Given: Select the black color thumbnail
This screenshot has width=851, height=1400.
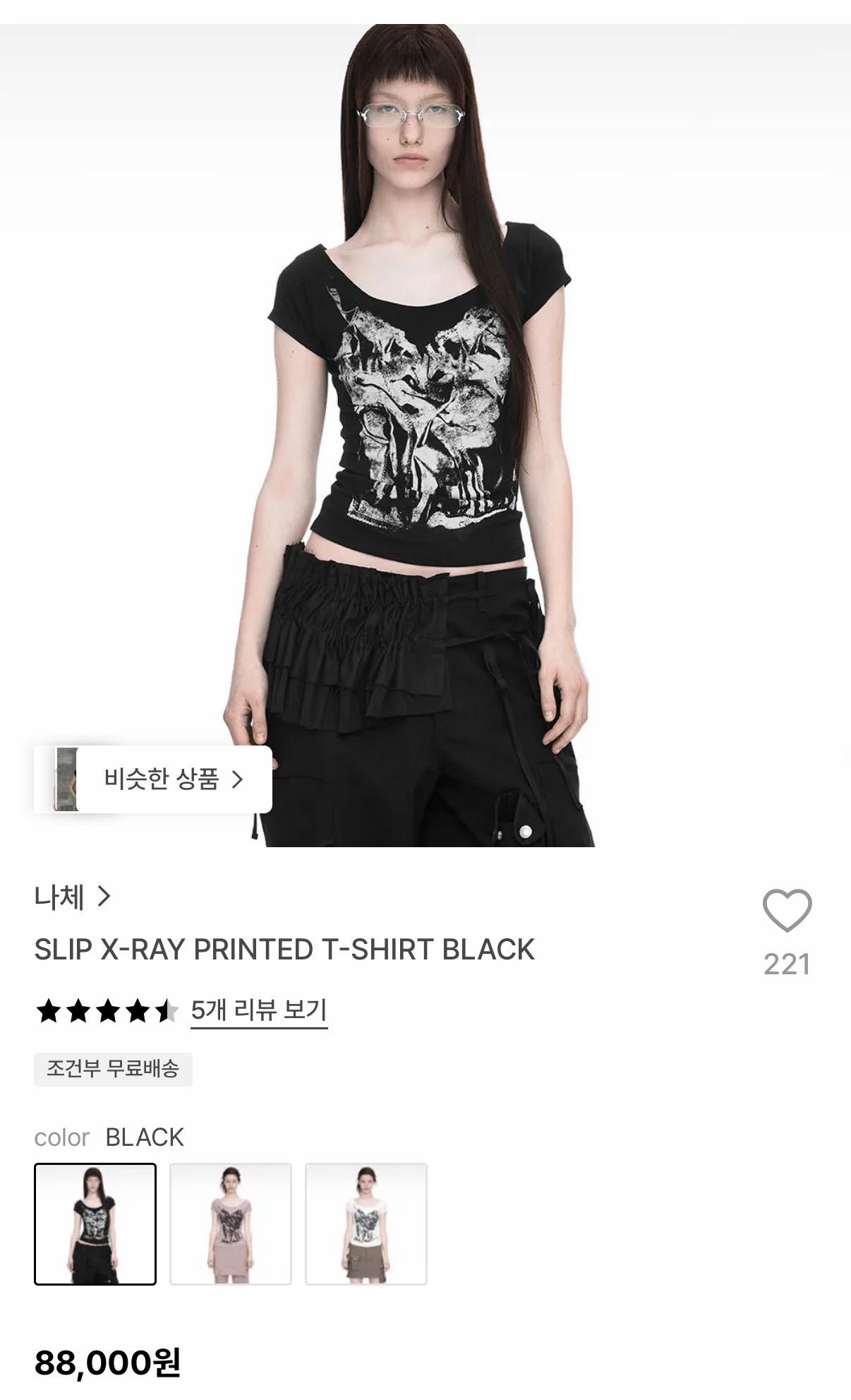Looking at the screenshot, I should click(x=95, y=1223).
